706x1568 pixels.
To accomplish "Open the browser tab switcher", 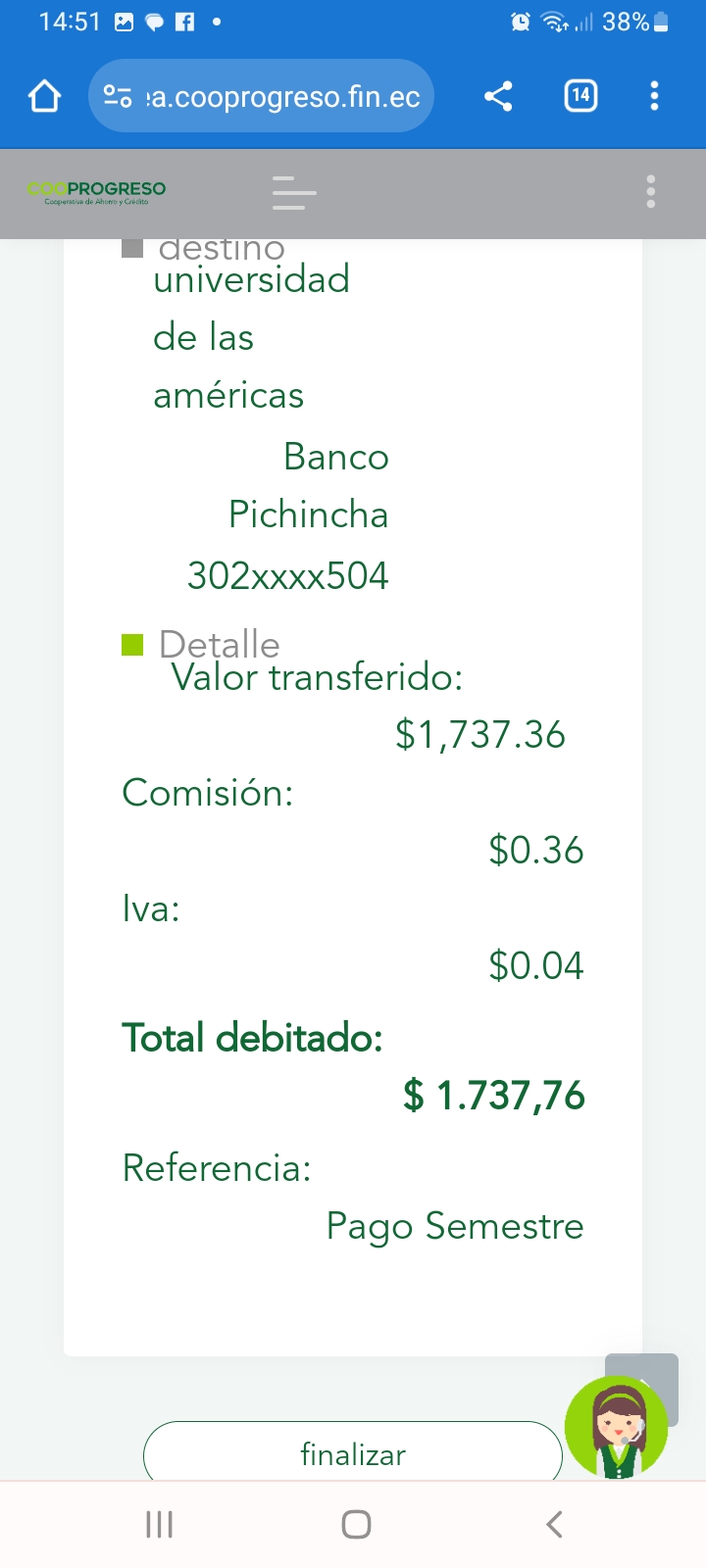I will (580, 95).
